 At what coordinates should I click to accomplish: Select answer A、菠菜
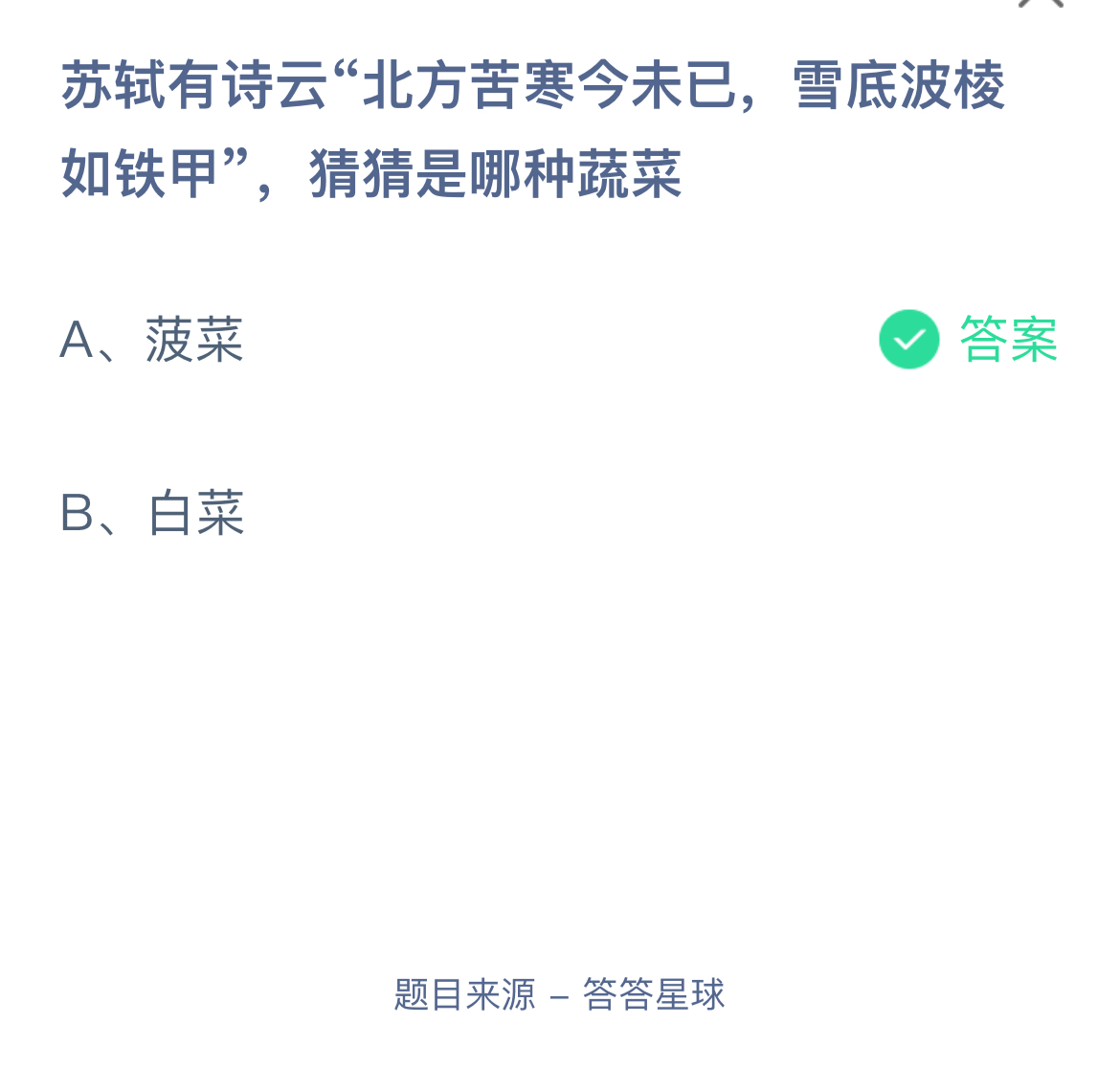[153, 340]
